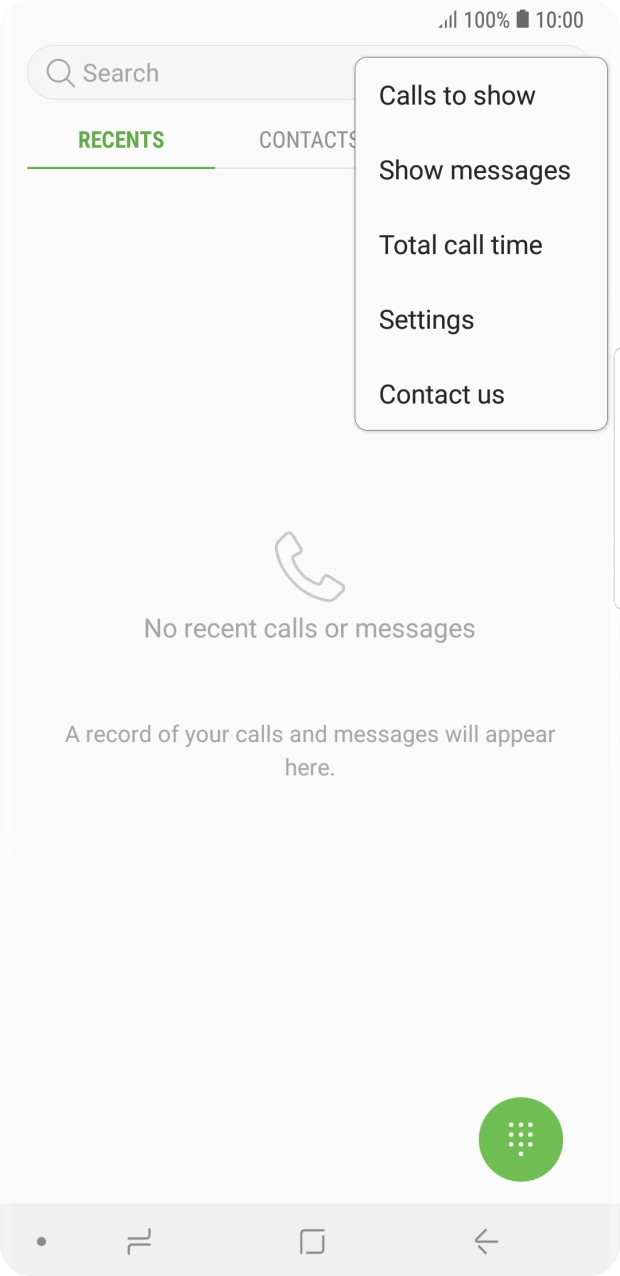The height and width of the screenshot is (1276, 620).
Task: Tap the home button in navigation bar
Action: 312,1242
